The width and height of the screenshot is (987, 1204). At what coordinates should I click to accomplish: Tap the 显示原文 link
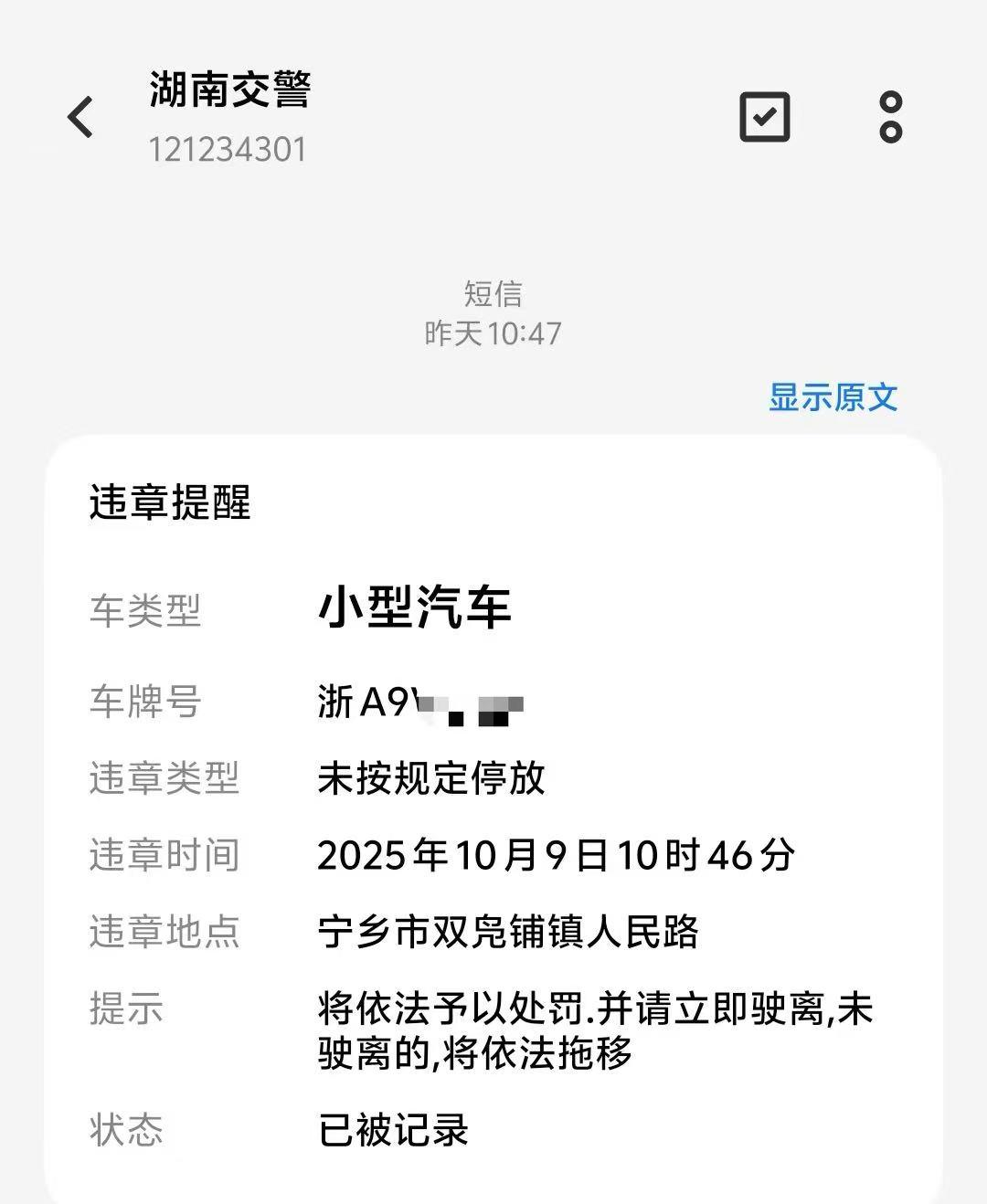[x=834, y=398]
